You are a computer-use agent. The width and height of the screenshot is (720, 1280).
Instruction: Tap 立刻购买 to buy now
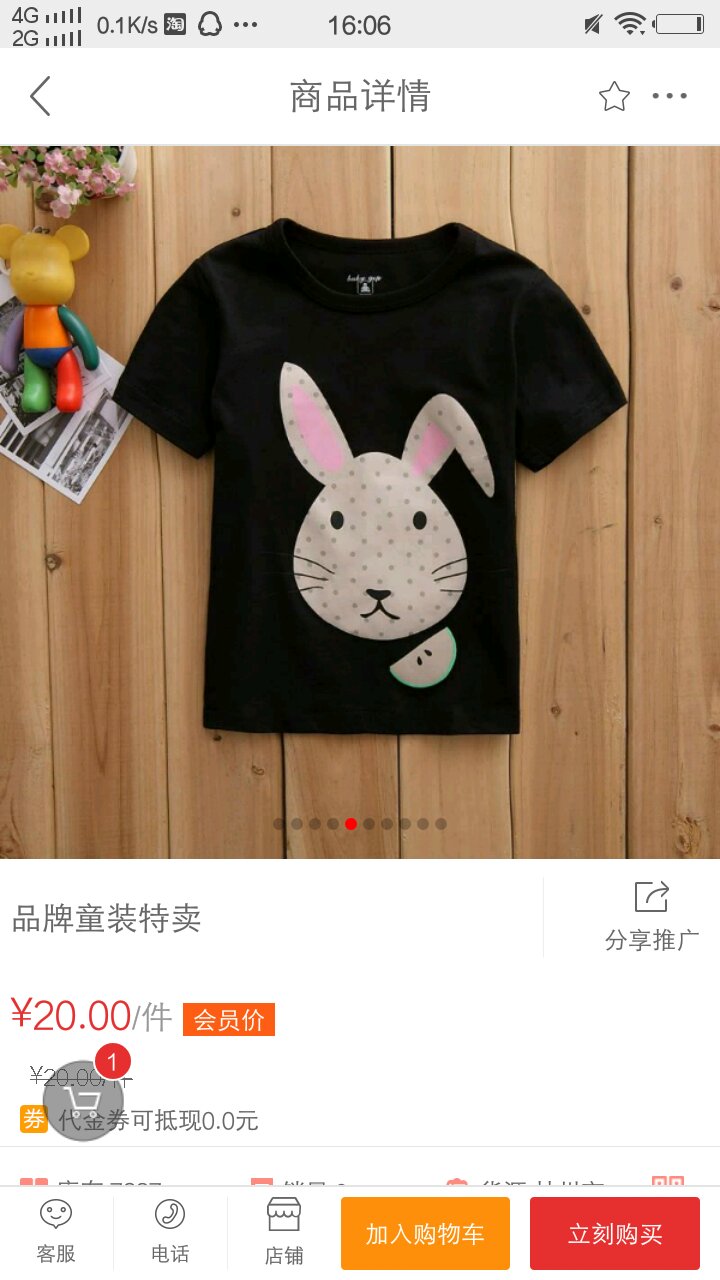614,1234
